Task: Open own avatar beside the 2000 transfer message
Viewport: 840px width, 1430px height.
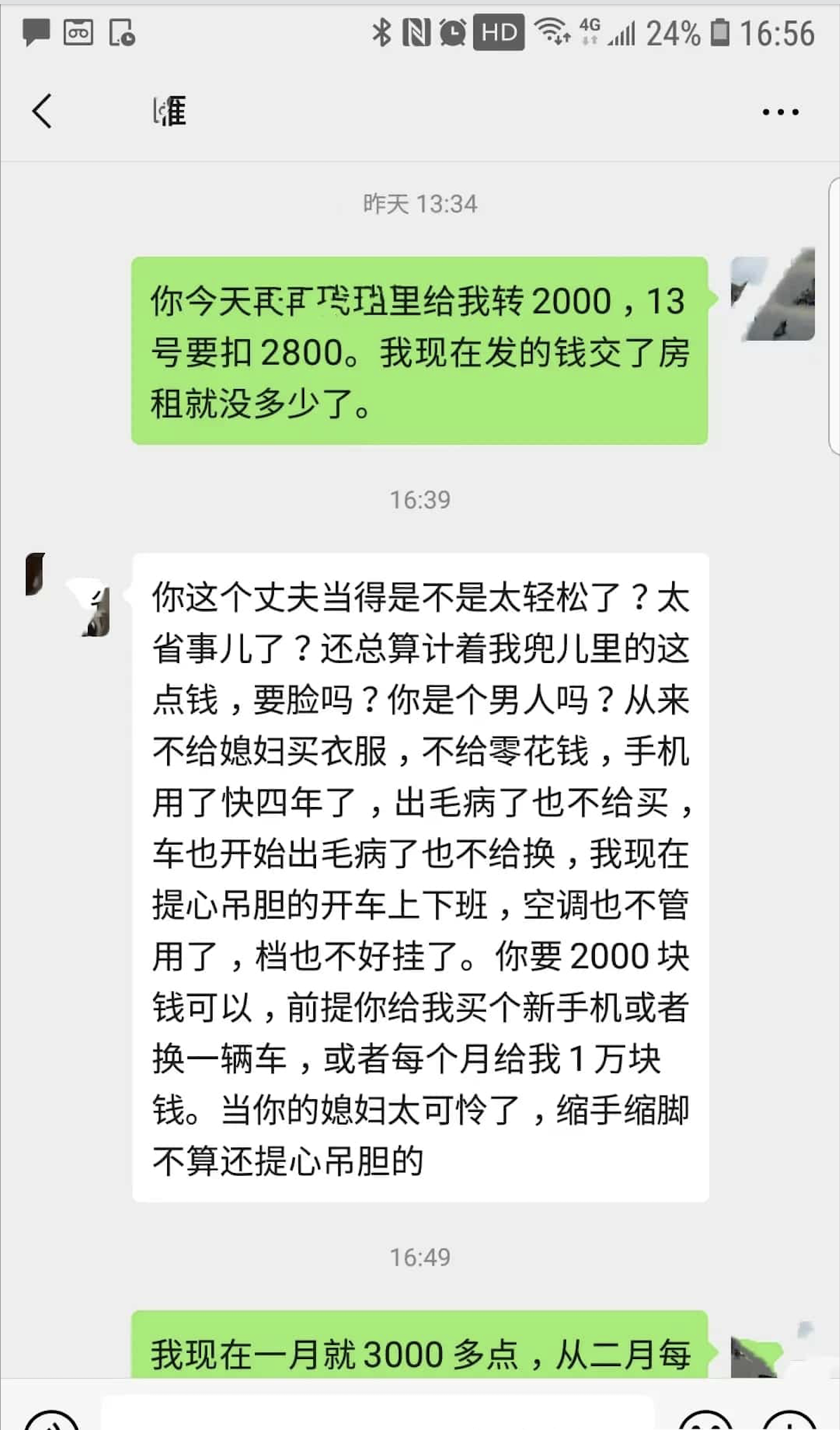Action: (x=773, y=295)
